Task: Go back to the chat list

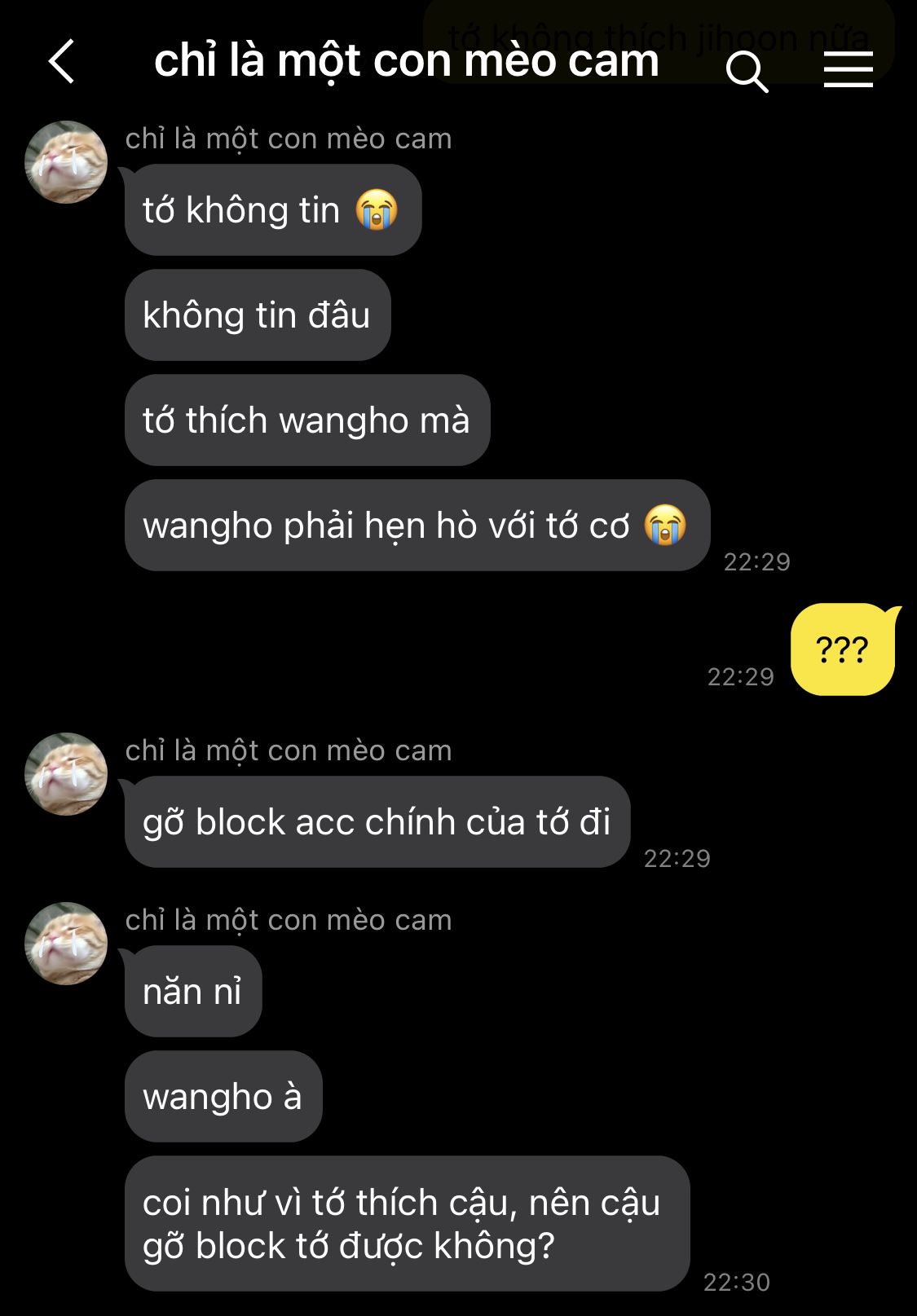Action: tap(62, 62)
